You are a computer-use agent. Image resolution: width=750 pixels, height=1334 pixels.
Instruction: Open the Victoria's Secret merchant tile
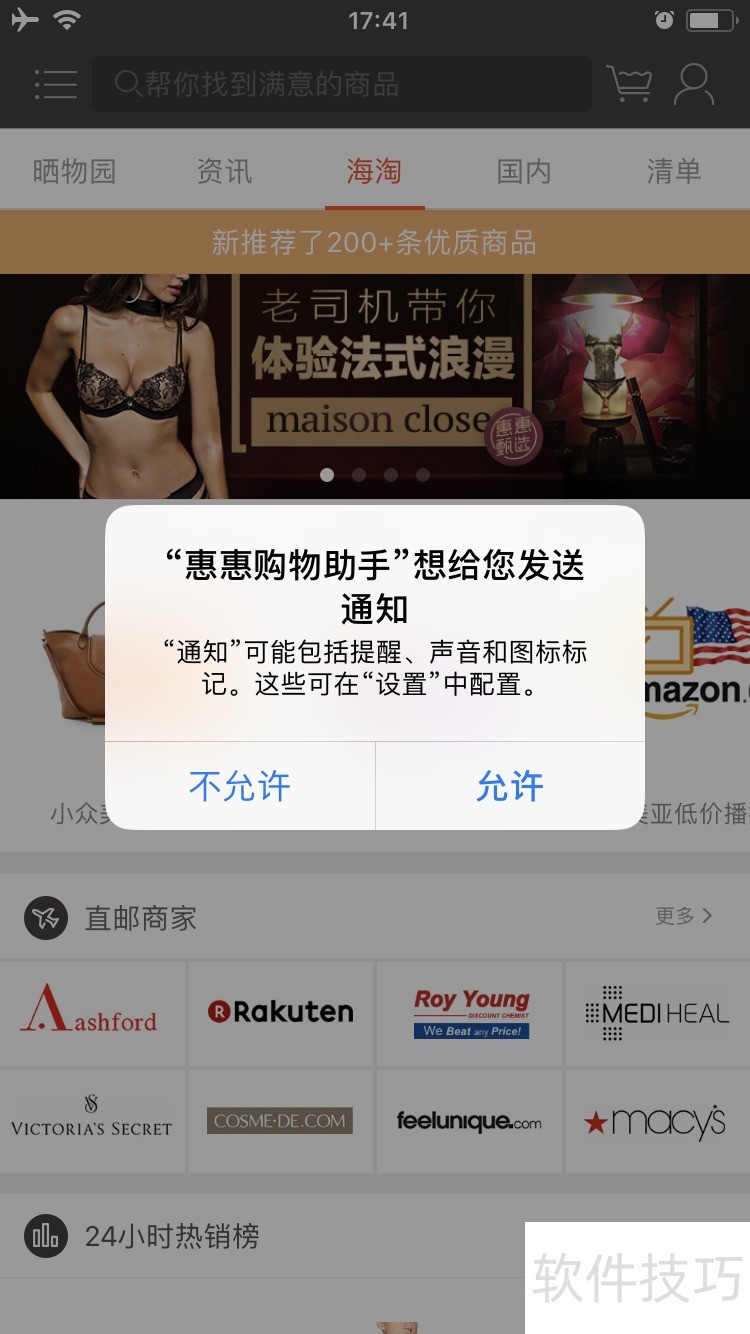click(92, 1120)
